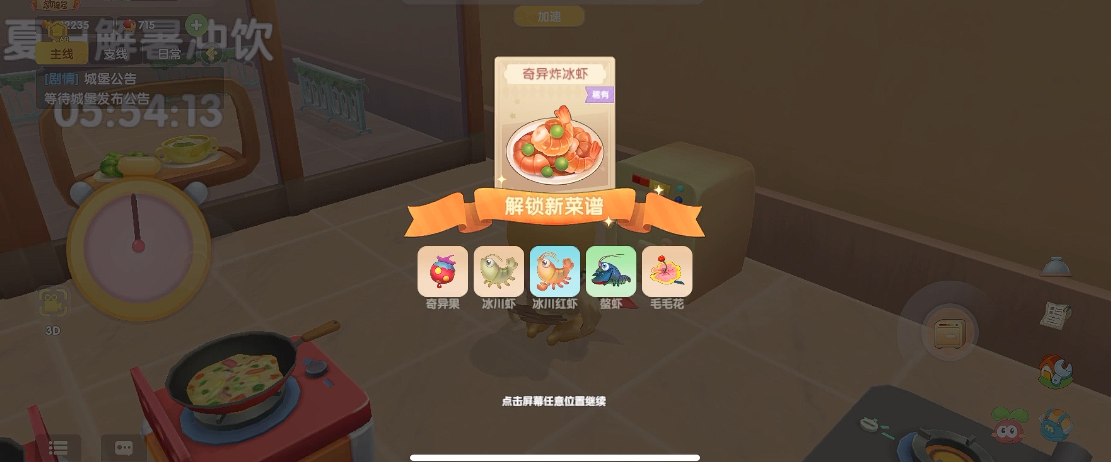Hit the 加速 speed-up button
The height and width of the screenshot is (462, 1111).
pyautogui.click(x=549, y=16)
